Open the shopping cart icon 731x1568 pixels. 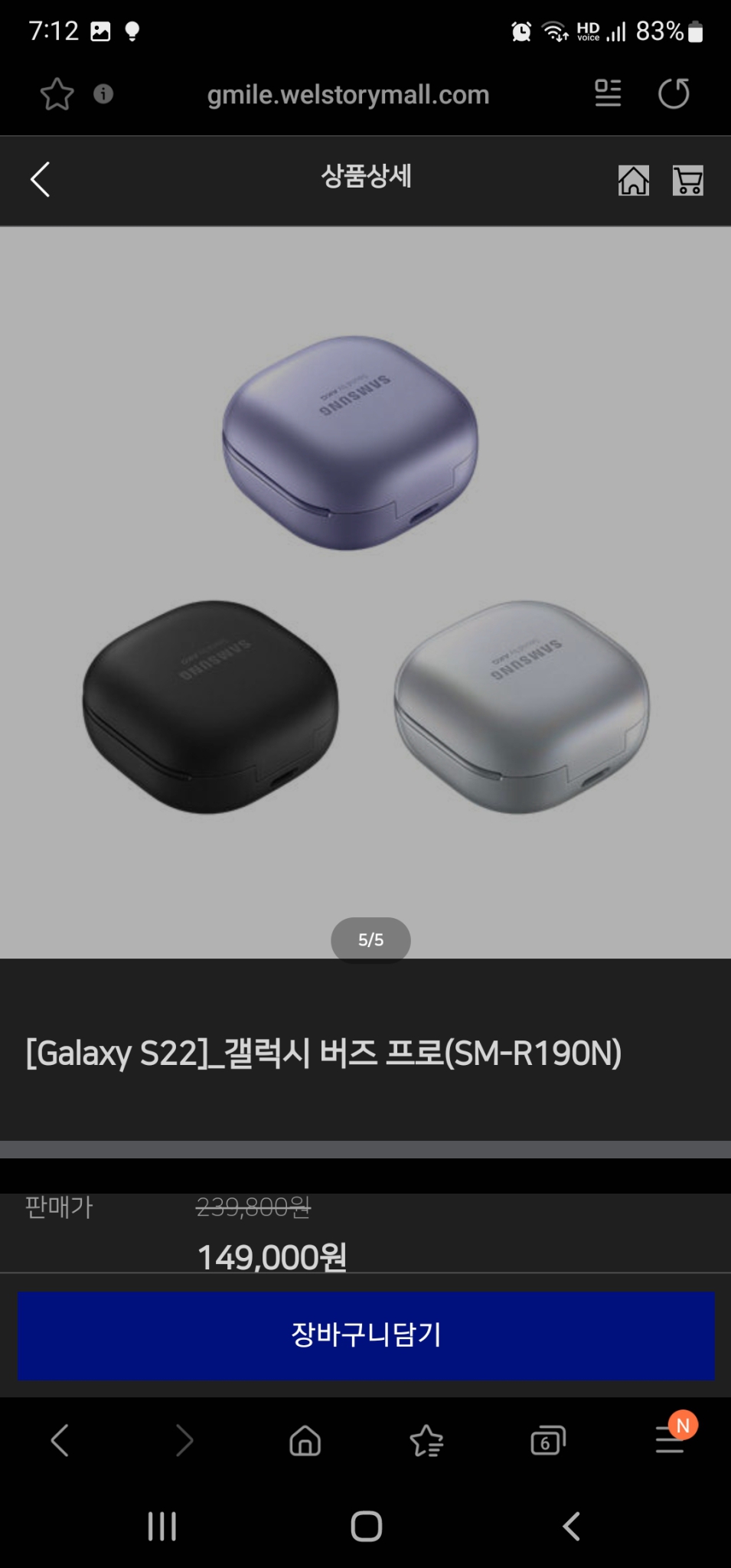[x=687, y=181]
